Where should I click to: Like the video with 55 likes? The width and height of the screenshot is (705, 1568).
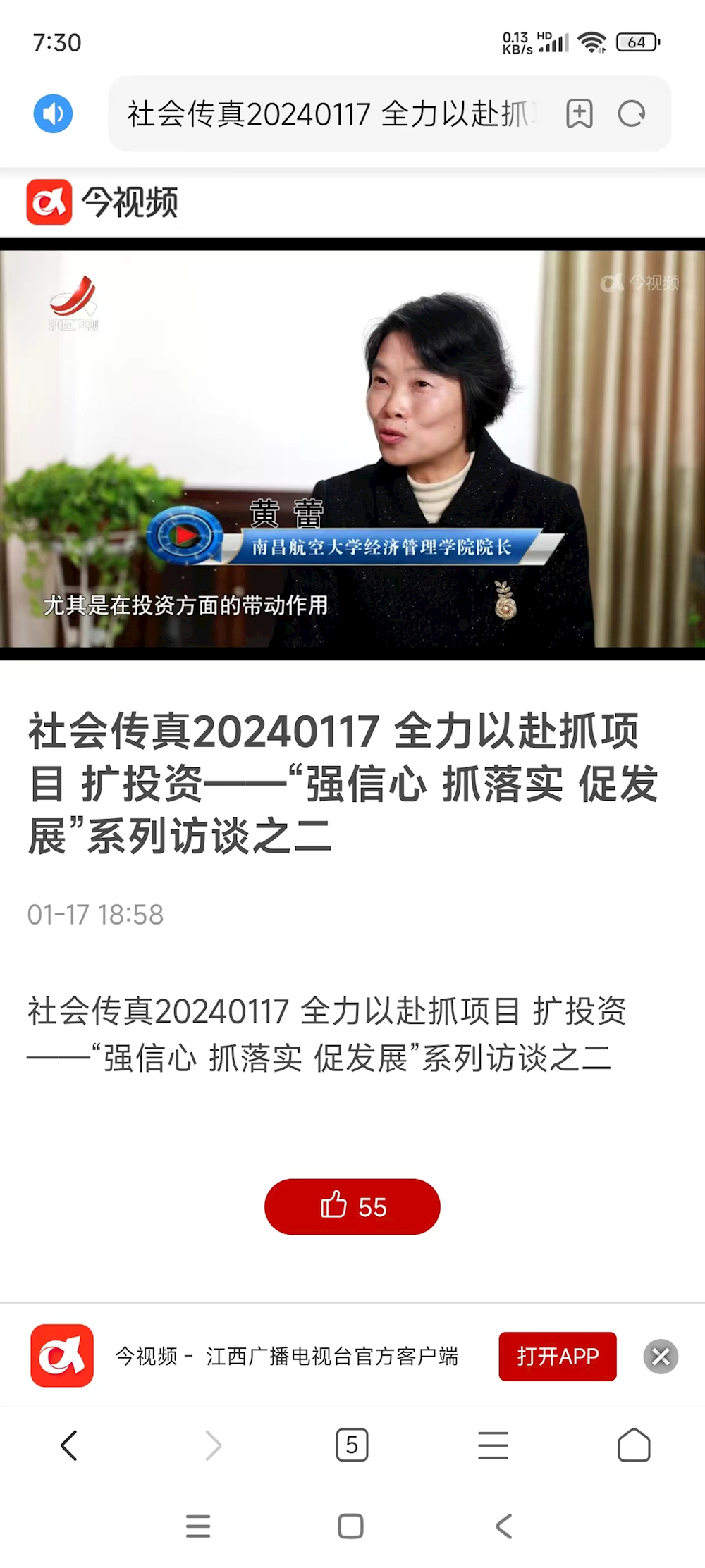[x=352, y=1206]
